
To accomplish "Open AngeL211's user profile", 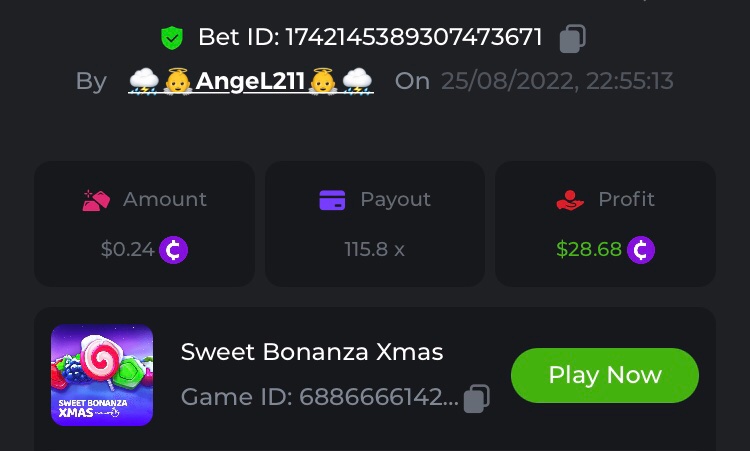I will [250, 81].
